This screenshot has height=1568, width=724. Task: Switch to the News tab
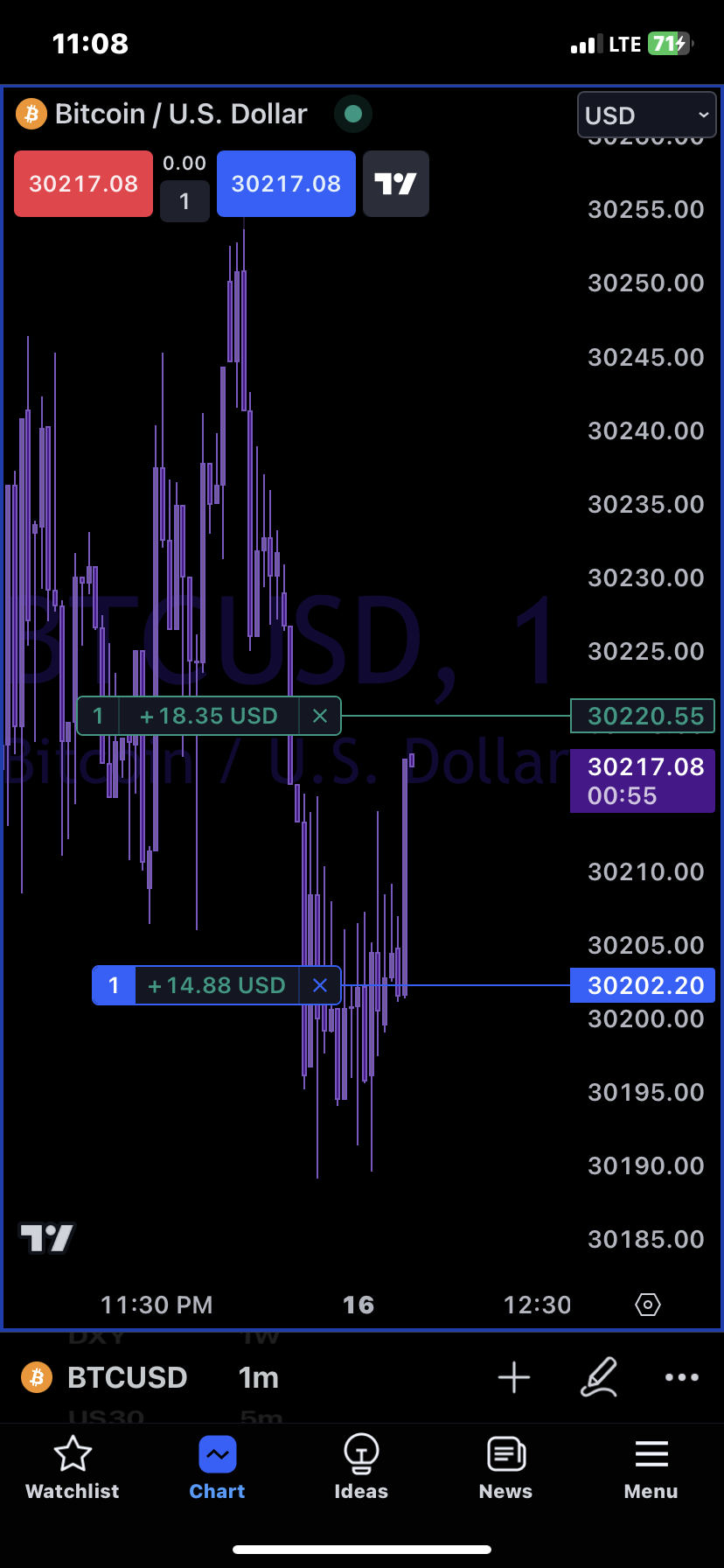(x=505, y=1468)
